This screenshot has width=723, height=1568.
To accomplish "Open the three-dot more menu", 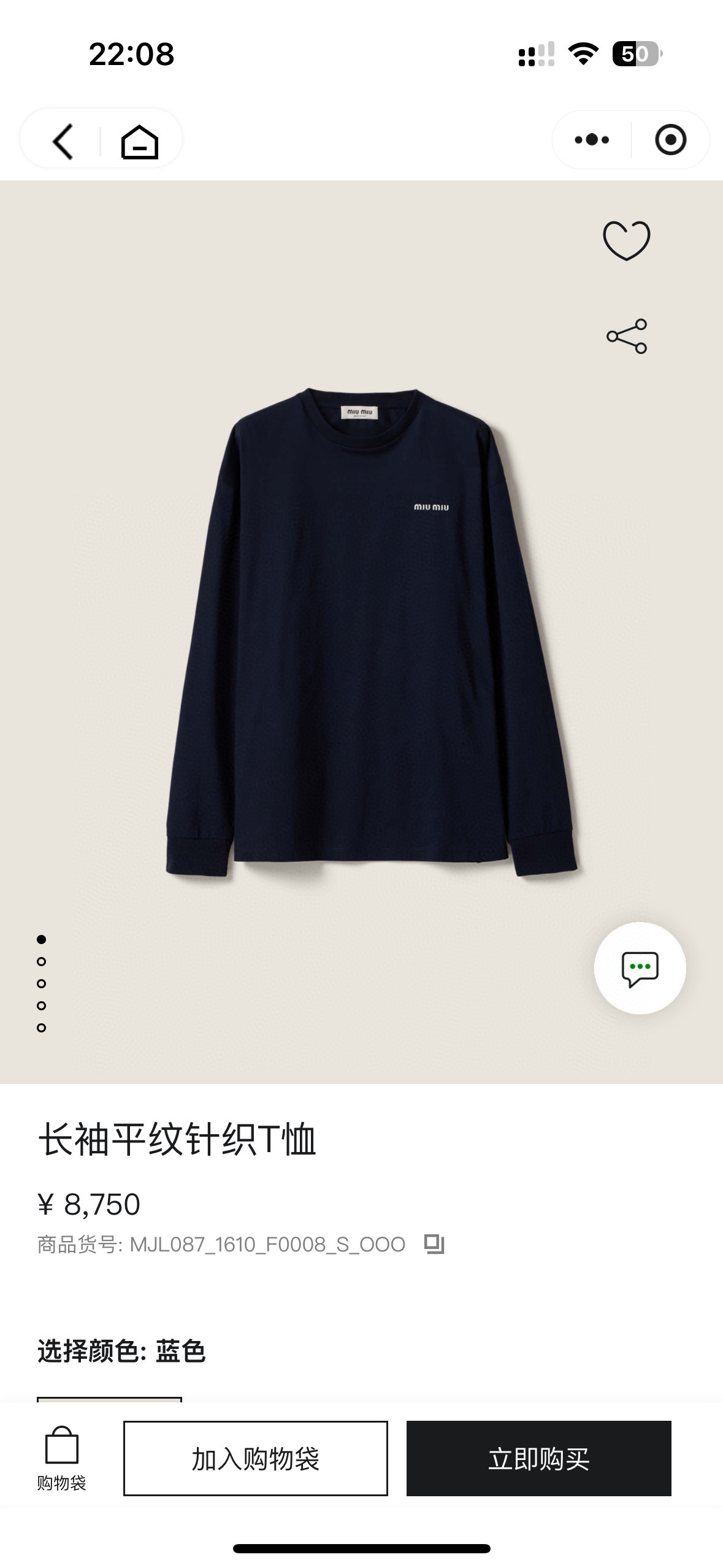I will 592,140.
